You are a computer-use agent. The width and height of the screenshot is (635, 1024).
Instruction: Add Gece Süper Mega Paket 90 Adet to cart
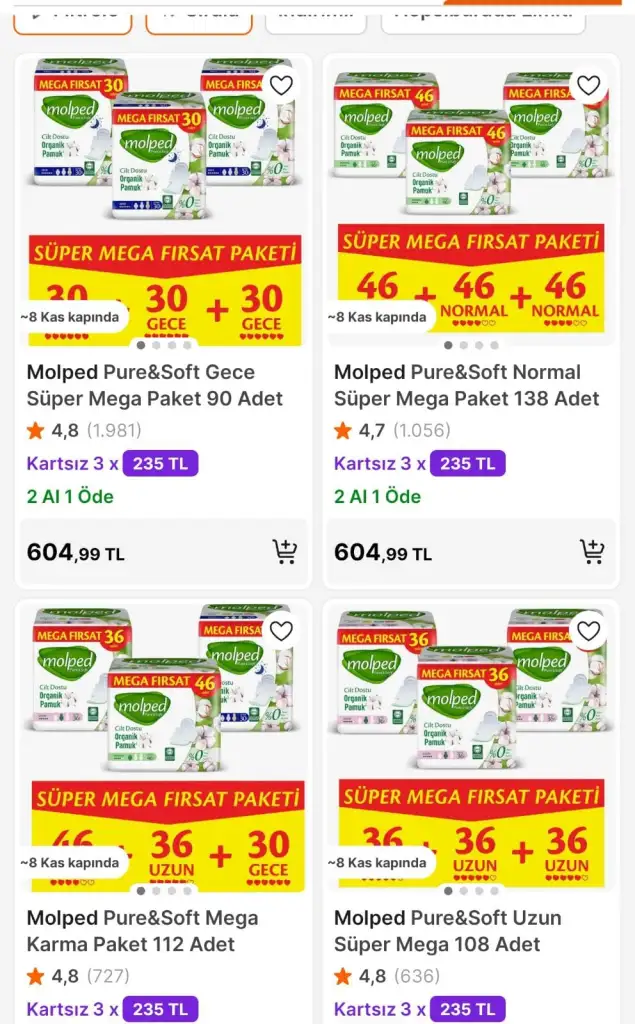click(285, 552)
